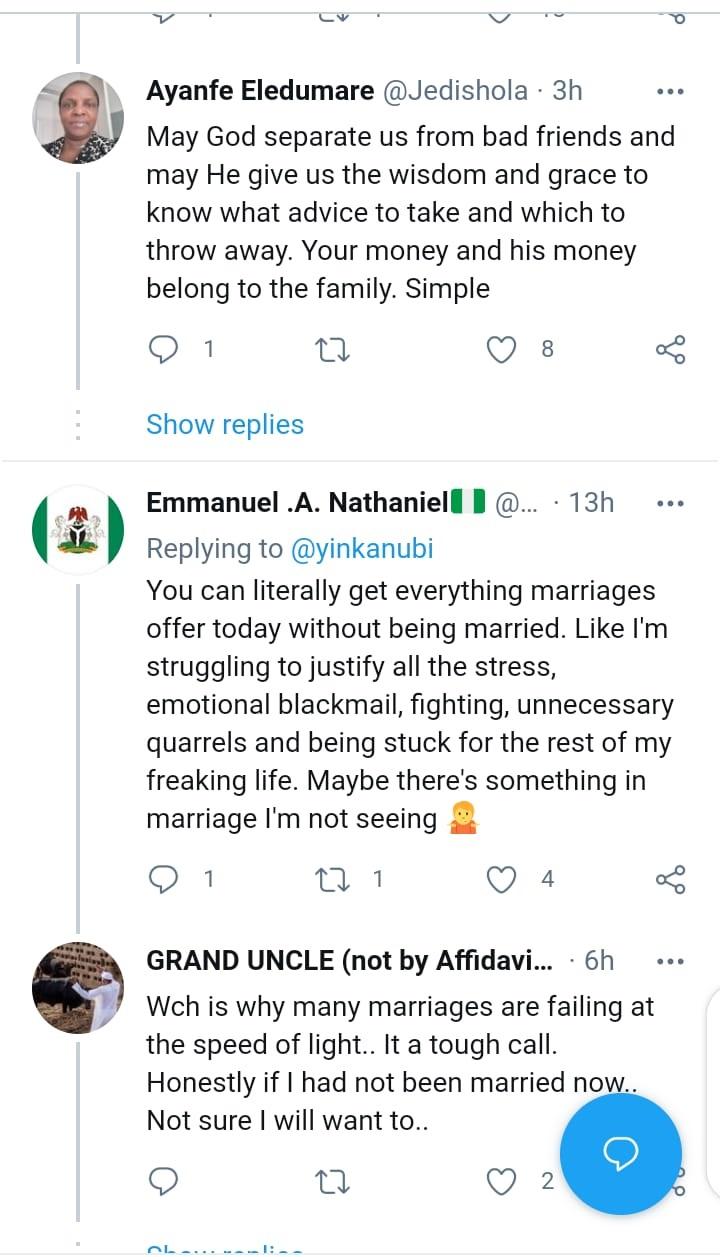Open more options on GRAND UNCLE's tweet
Viewport: 720px width, 1257px height.
(670, 961)
